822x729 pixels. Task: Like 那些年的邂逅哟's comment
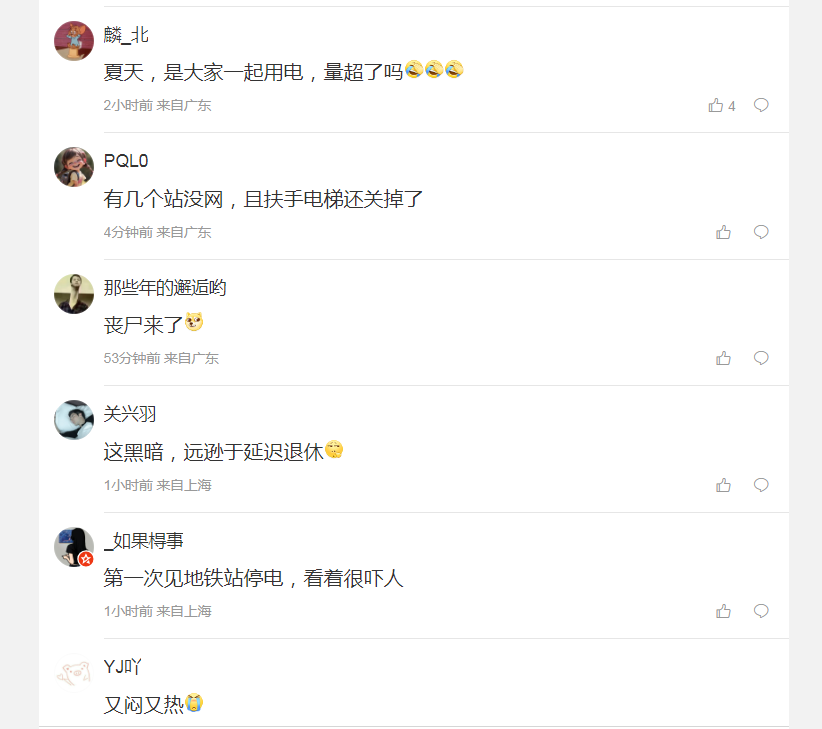724,358
